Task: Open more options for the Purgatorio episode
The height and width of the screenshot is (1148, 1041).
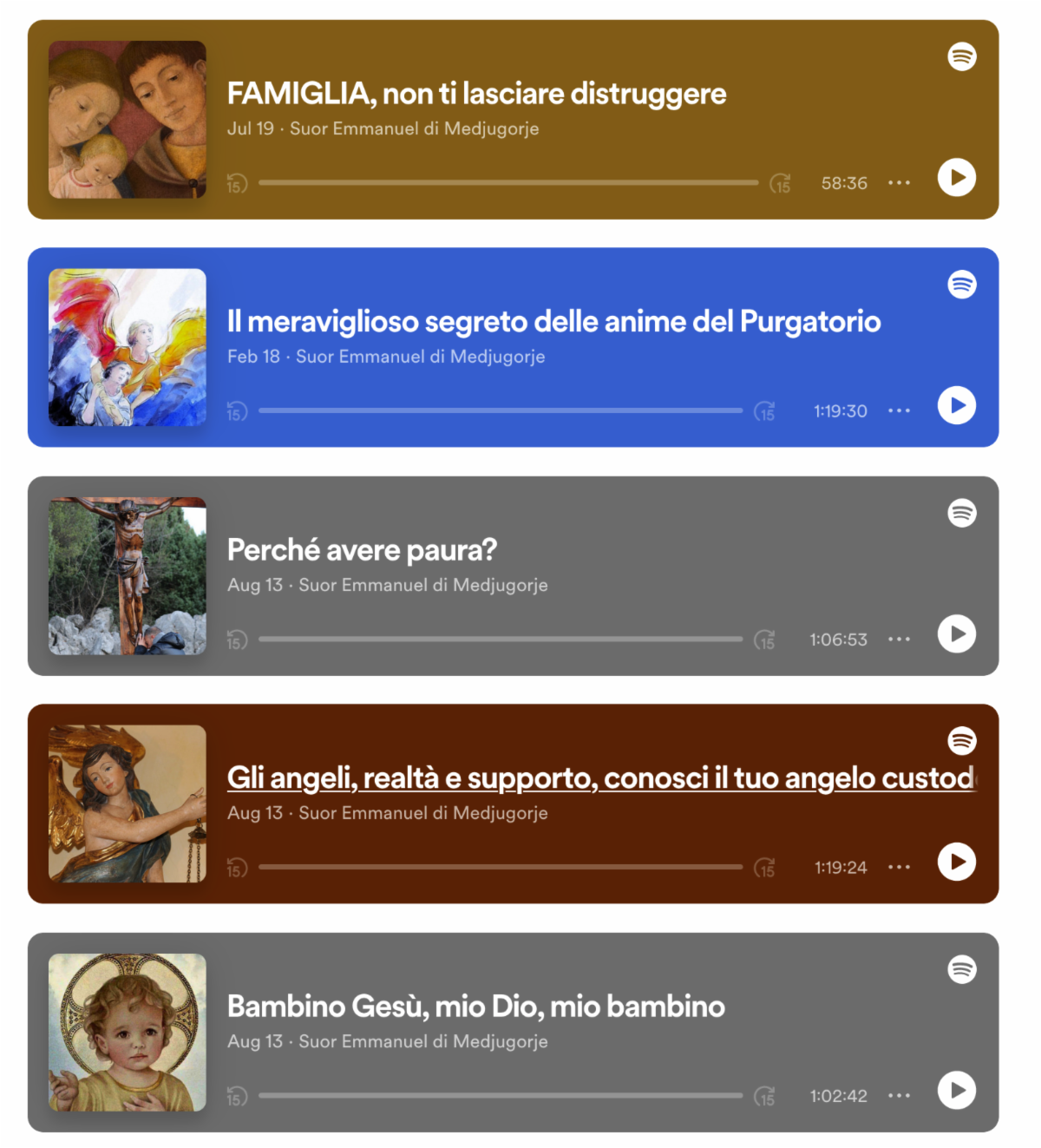Action: pyautogui.click(x=900, y=410)
